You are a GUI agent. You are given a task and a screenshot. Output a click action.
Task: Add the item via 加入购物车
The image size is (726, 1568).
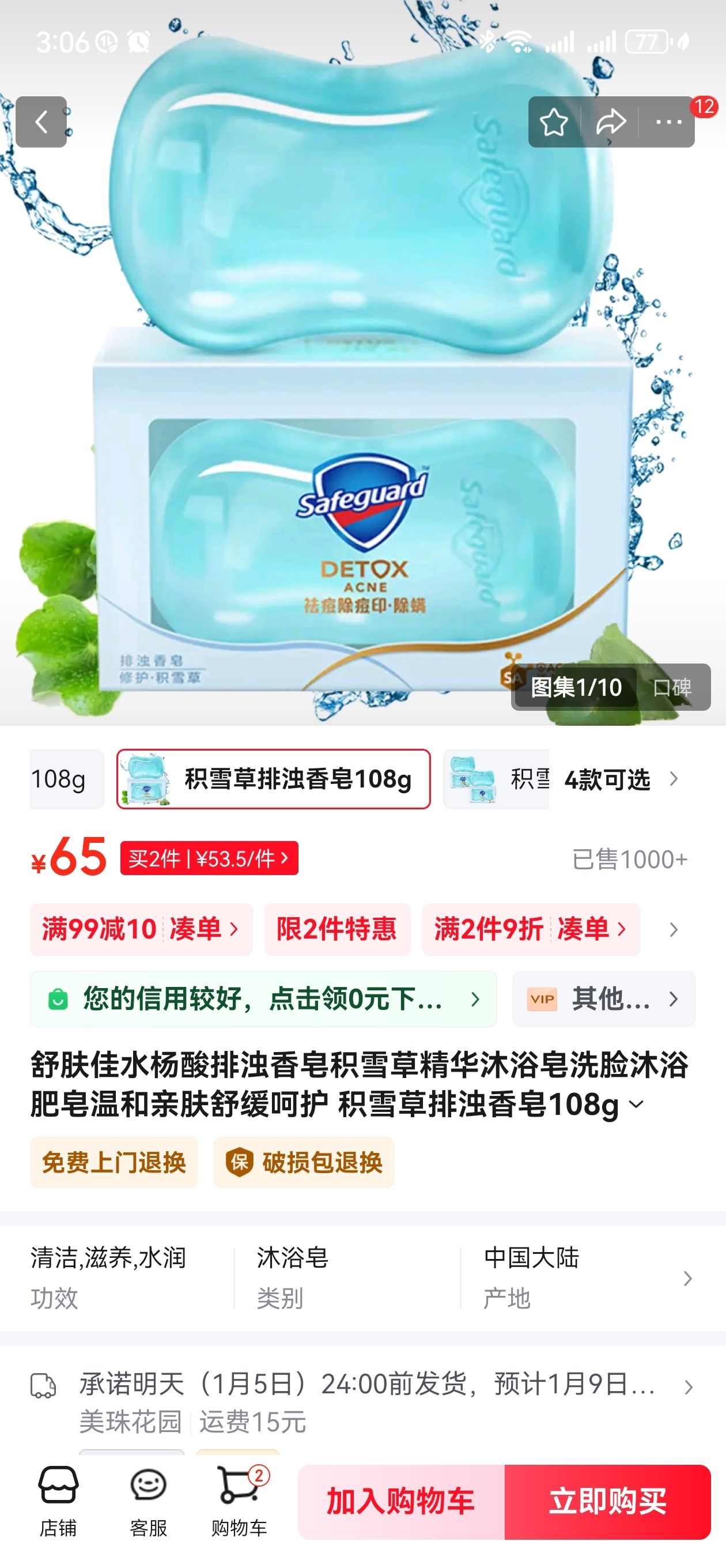400,1502
